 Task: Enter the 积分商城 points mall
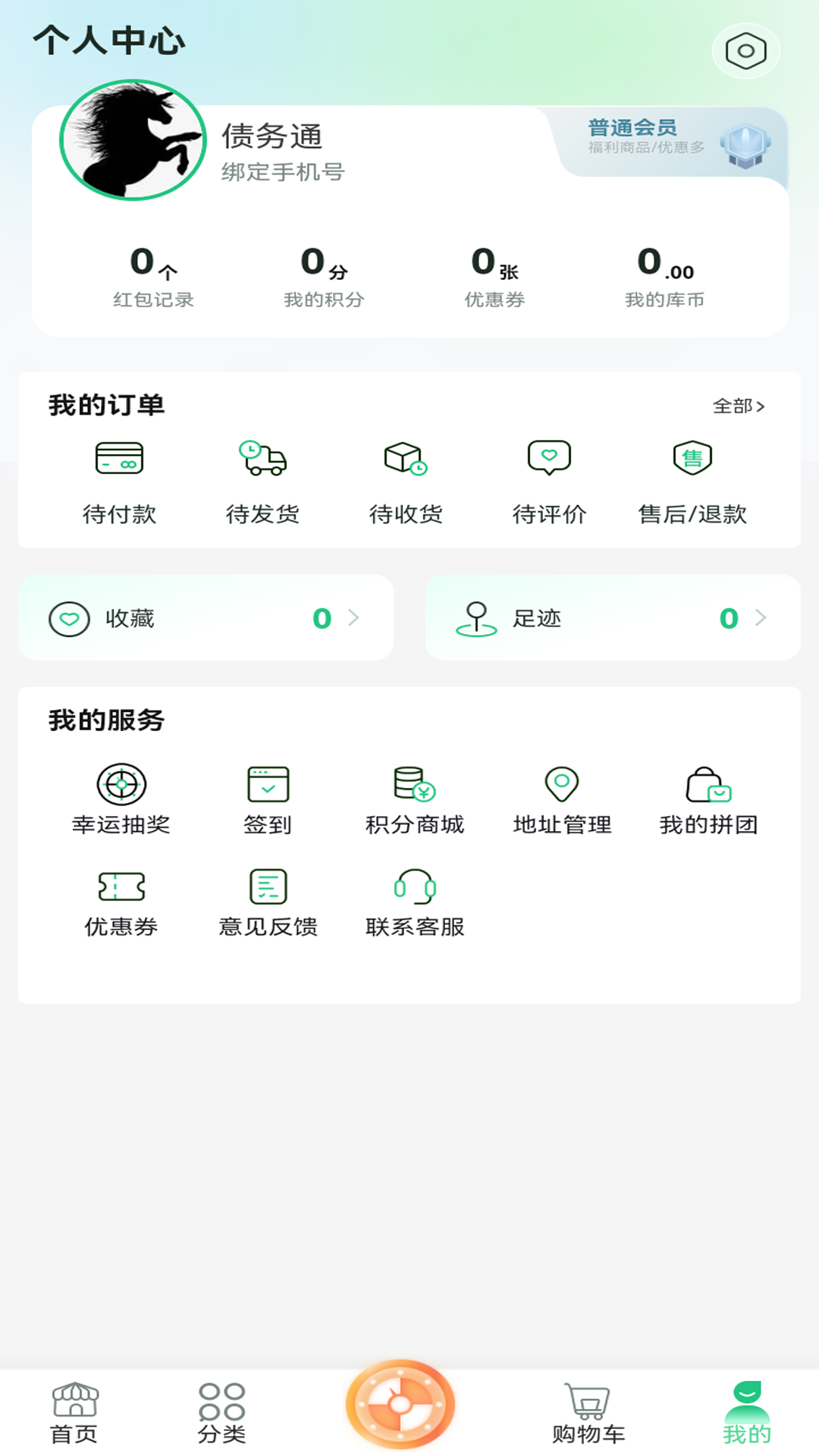(412, 799)
